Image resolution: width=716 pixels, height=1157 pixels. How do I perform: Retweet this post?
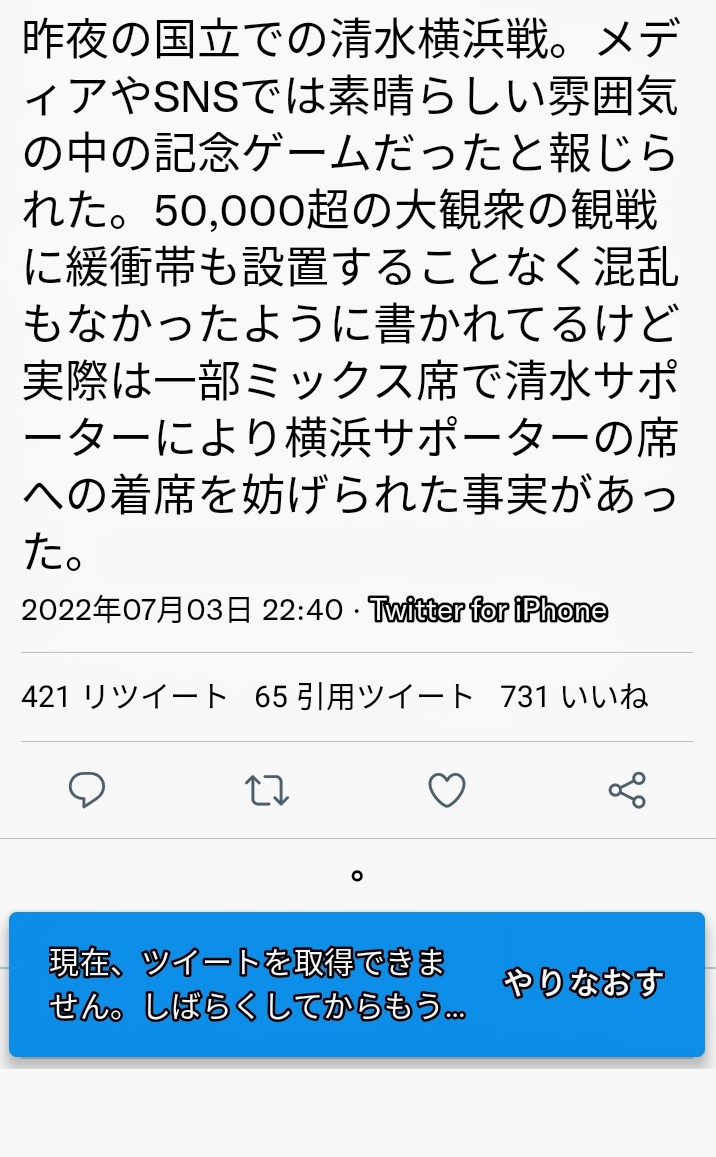click(267, 790)
